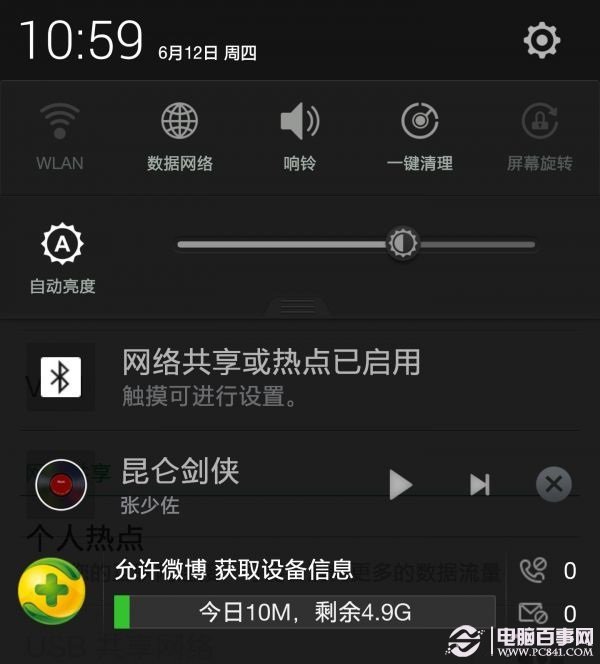Open the unread messages counter

[x=549, y=612]
